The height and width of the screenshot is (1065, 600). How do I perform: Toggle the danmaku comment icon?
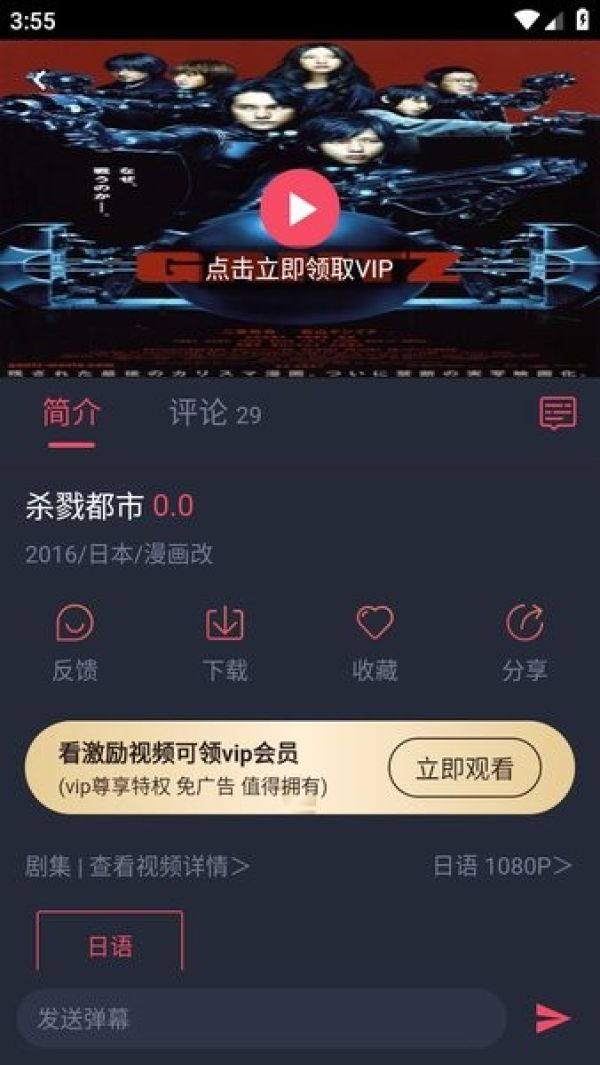point(557,412)
